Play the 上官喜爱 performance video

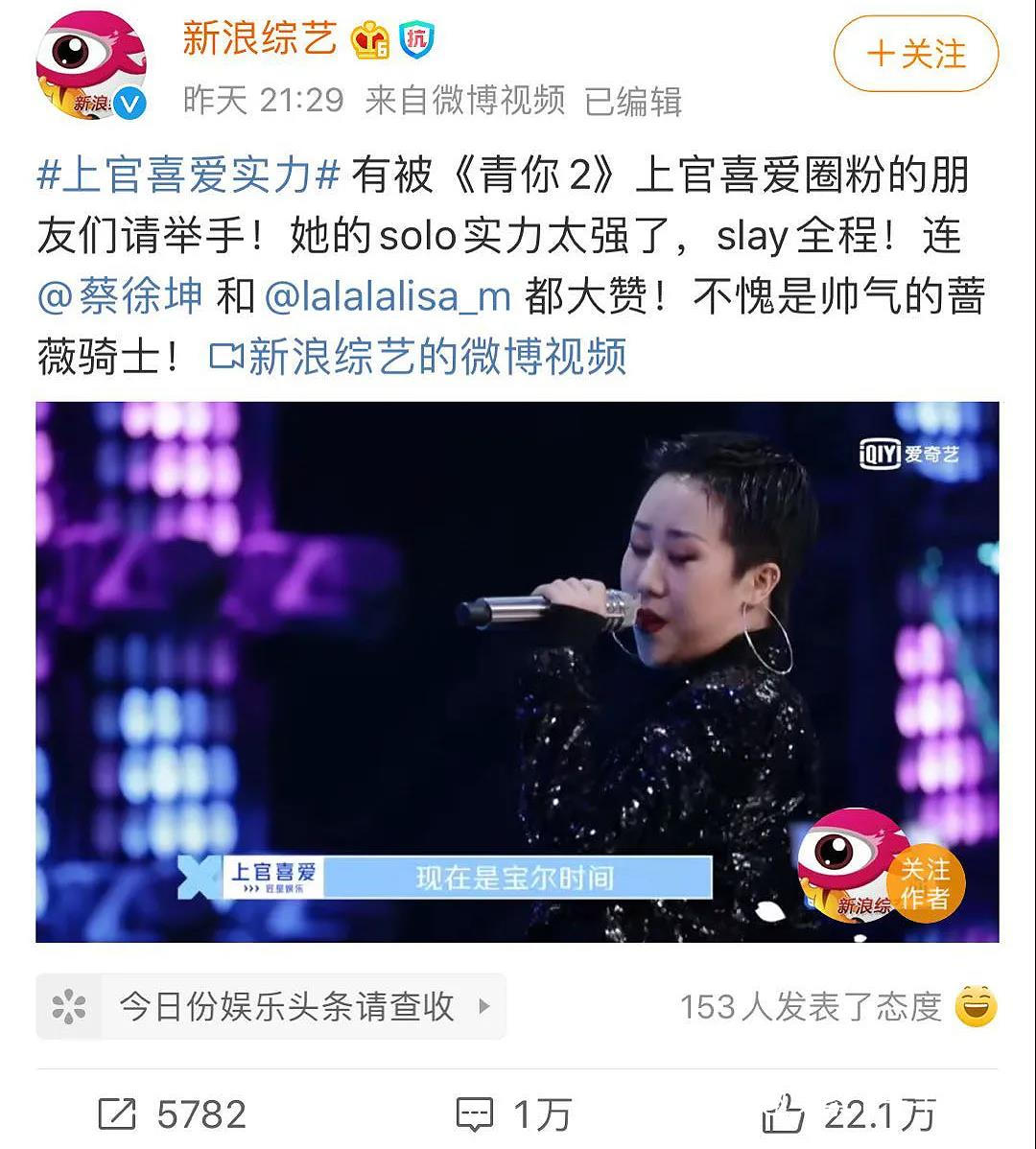coord(517,671)
